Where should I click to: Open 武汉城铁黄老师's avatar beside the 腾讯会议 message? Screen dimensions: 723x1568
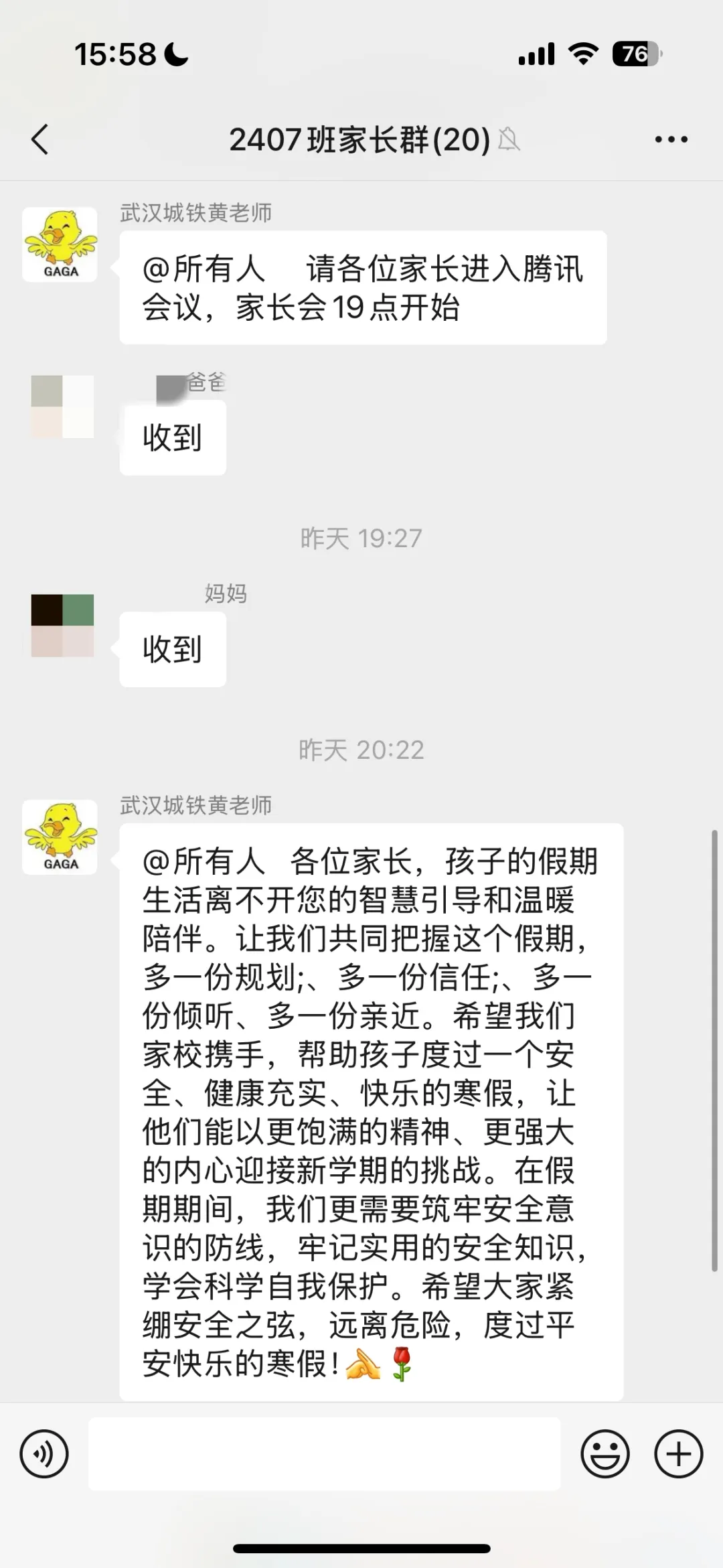coord(60,244)
